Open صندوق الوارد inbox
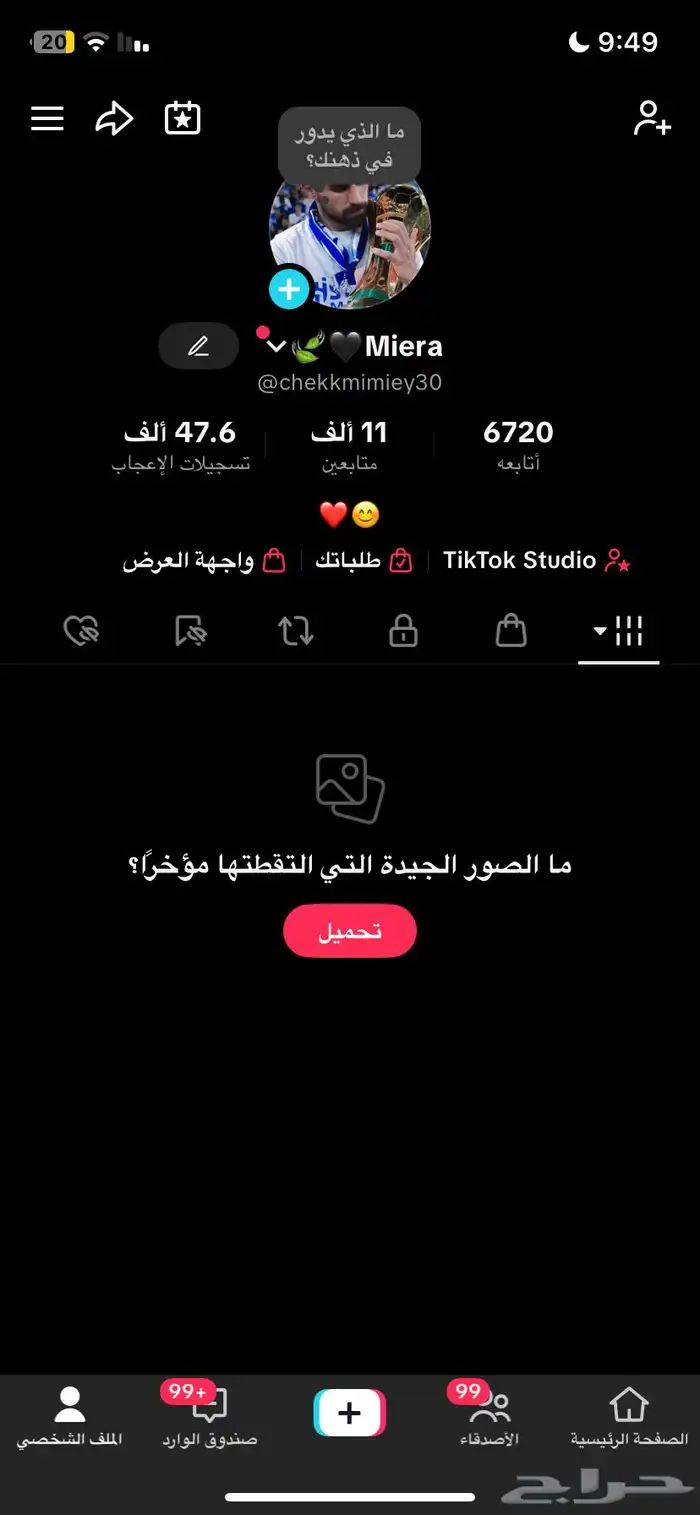Image resolution: width=700 pixels, height=1515 pixels. click(x=209, y=1417)
